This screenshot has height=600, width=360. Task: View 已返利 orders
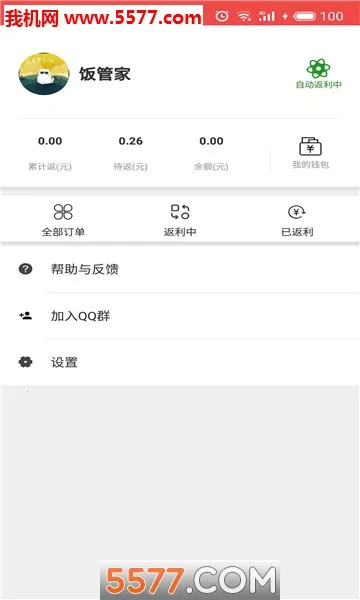click(297, 220)
